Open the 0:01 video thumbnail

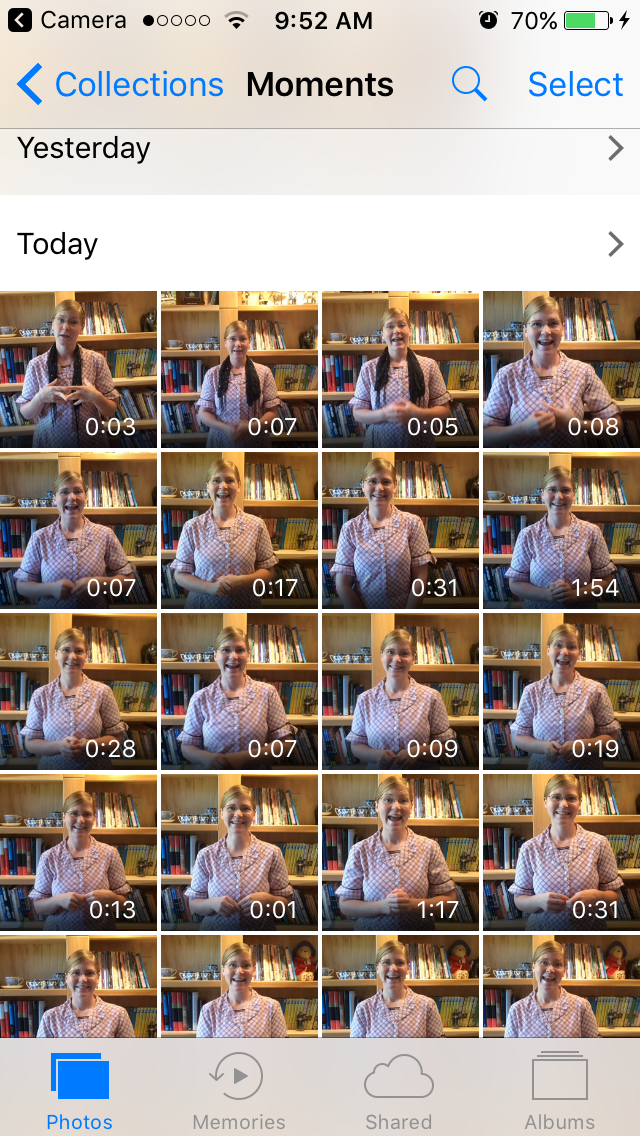coord(239,852)
